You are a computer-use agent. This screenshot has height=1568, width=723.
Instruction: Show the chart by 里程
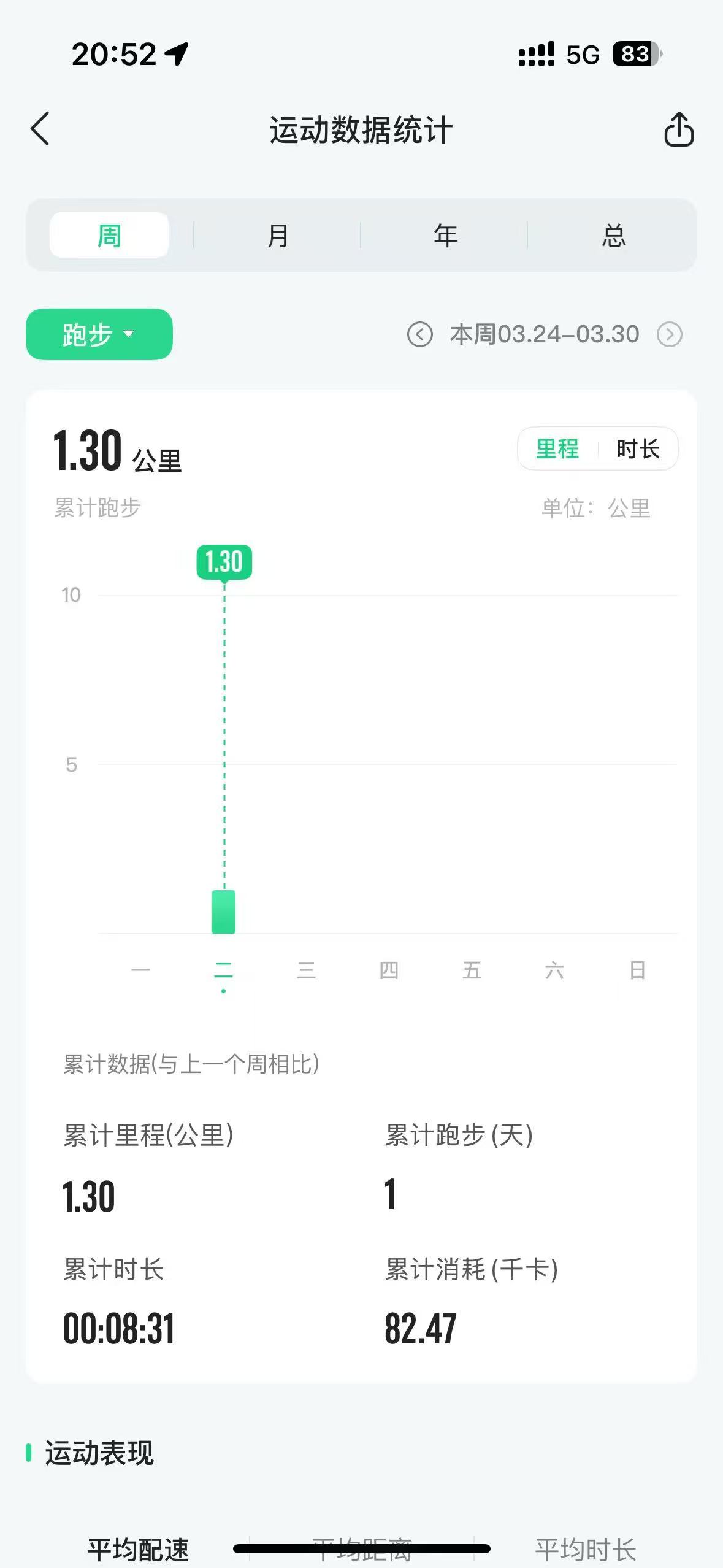(x=557, y=449)
